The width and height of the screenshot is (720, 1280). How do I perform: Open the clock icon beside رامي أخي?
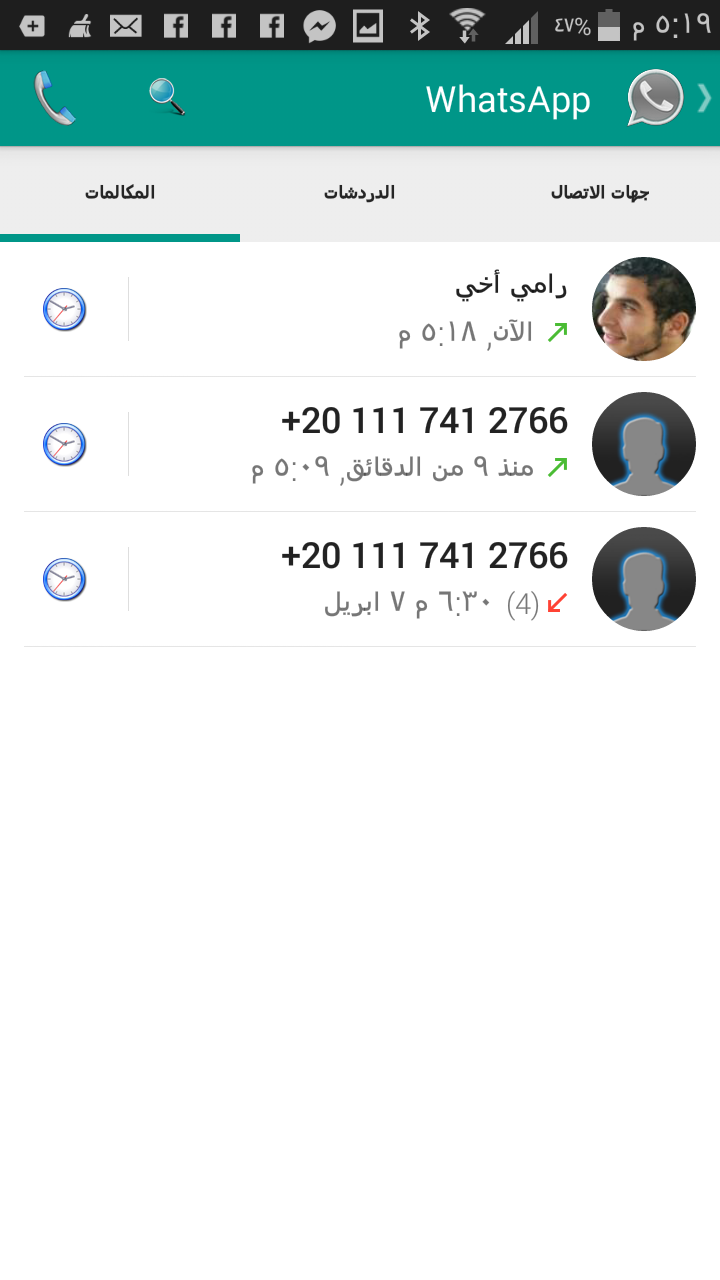point(65,309)
